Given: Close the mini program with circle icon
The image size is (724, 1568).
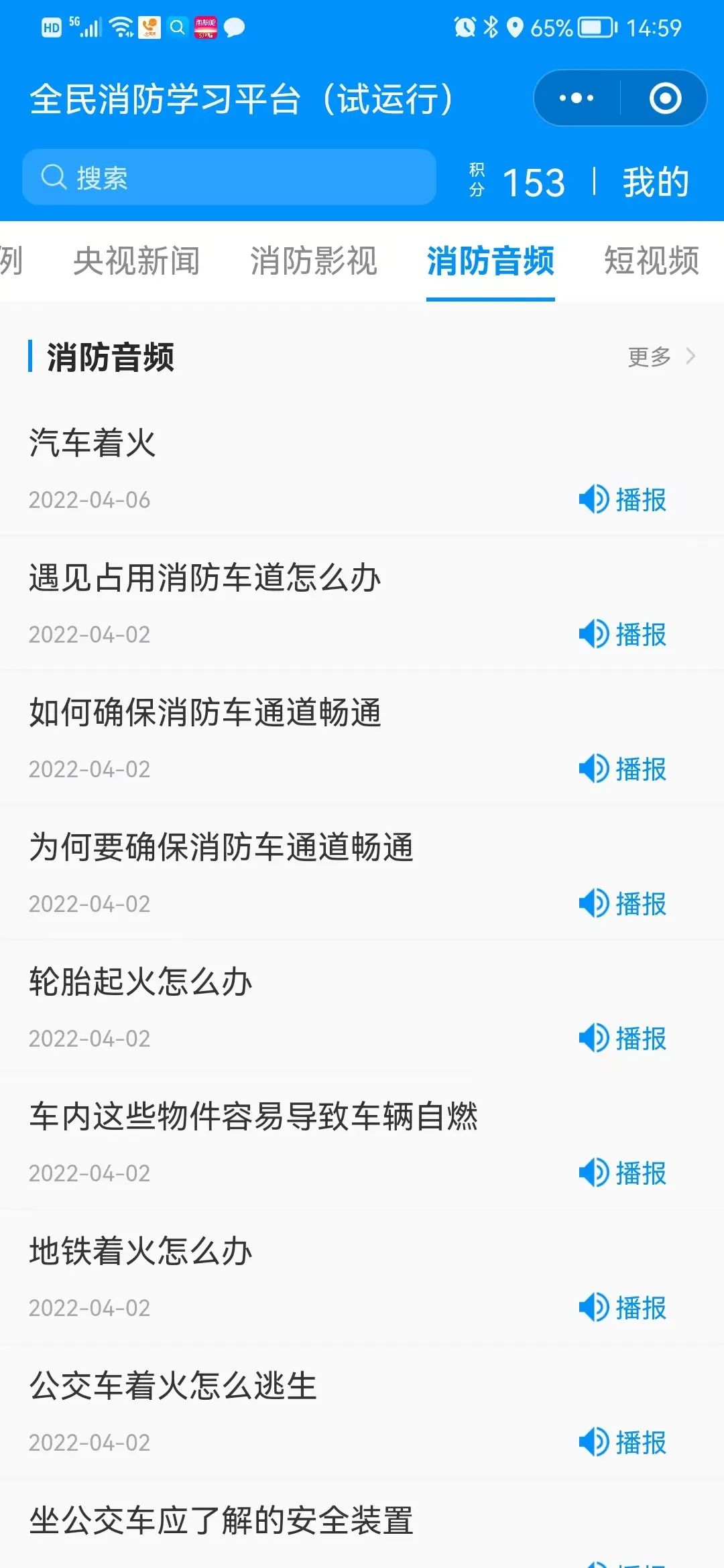Looking at the screenshot, I should (x=665, y=99).
